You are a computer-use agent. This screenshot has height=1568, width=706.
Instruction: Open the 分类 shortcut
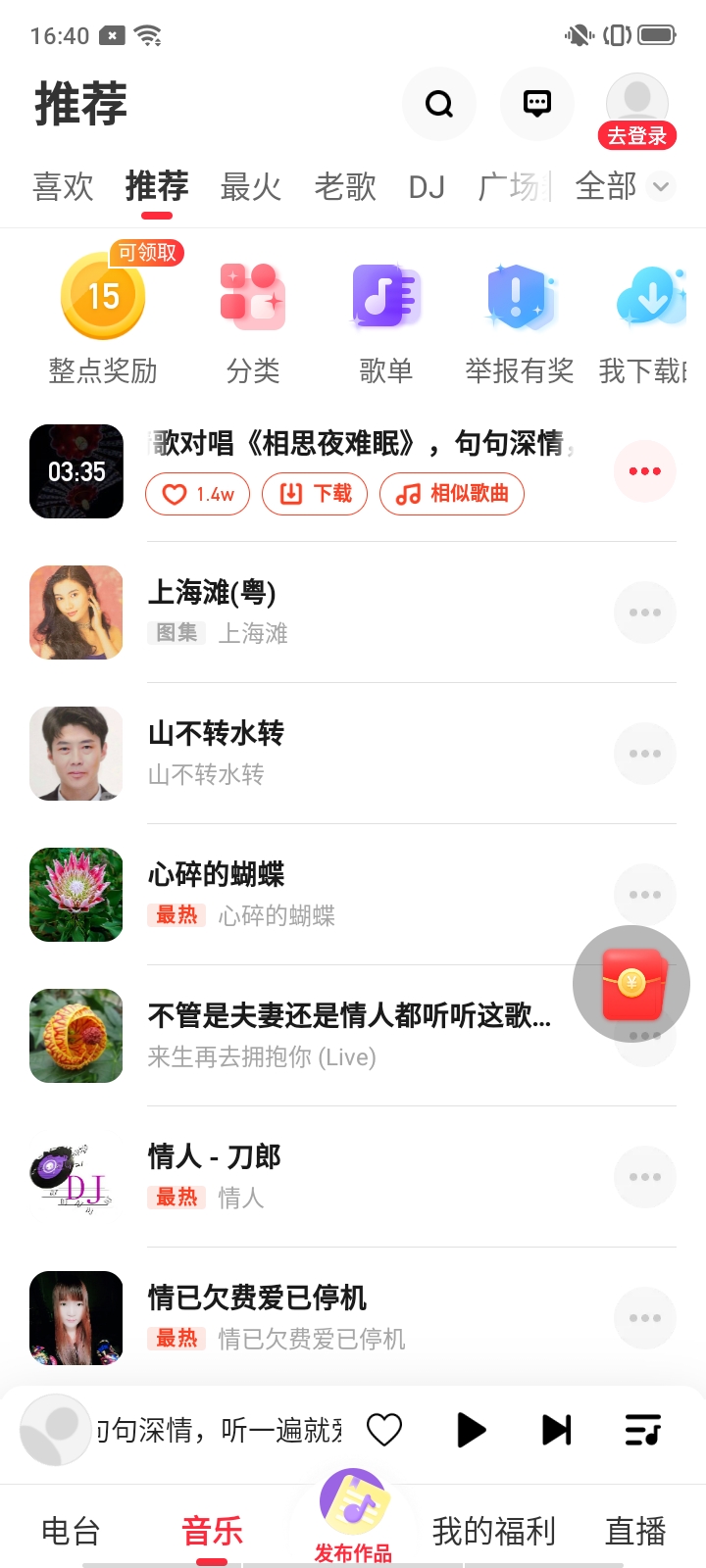pyautogui.click(x=253, y=297)
